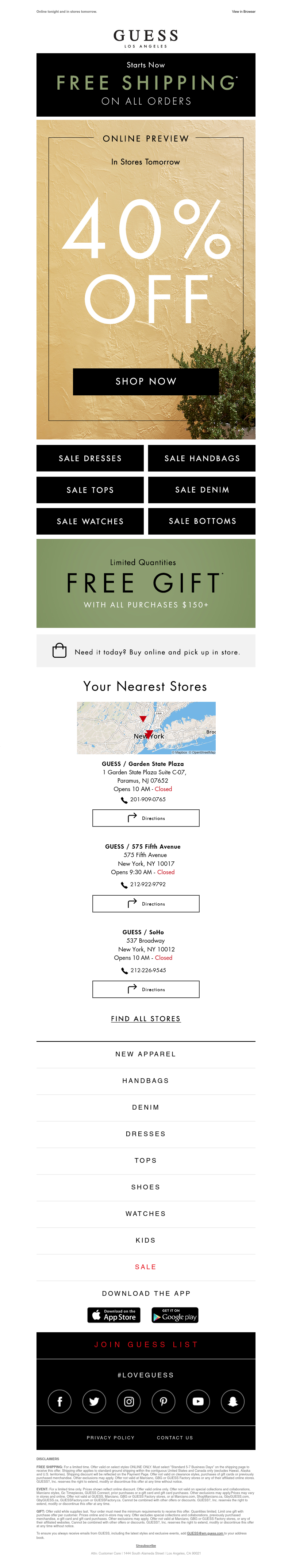Viewport: 292px width, 1568px height.
Task: Open Find All Stores link
Action: point(146,1019)
